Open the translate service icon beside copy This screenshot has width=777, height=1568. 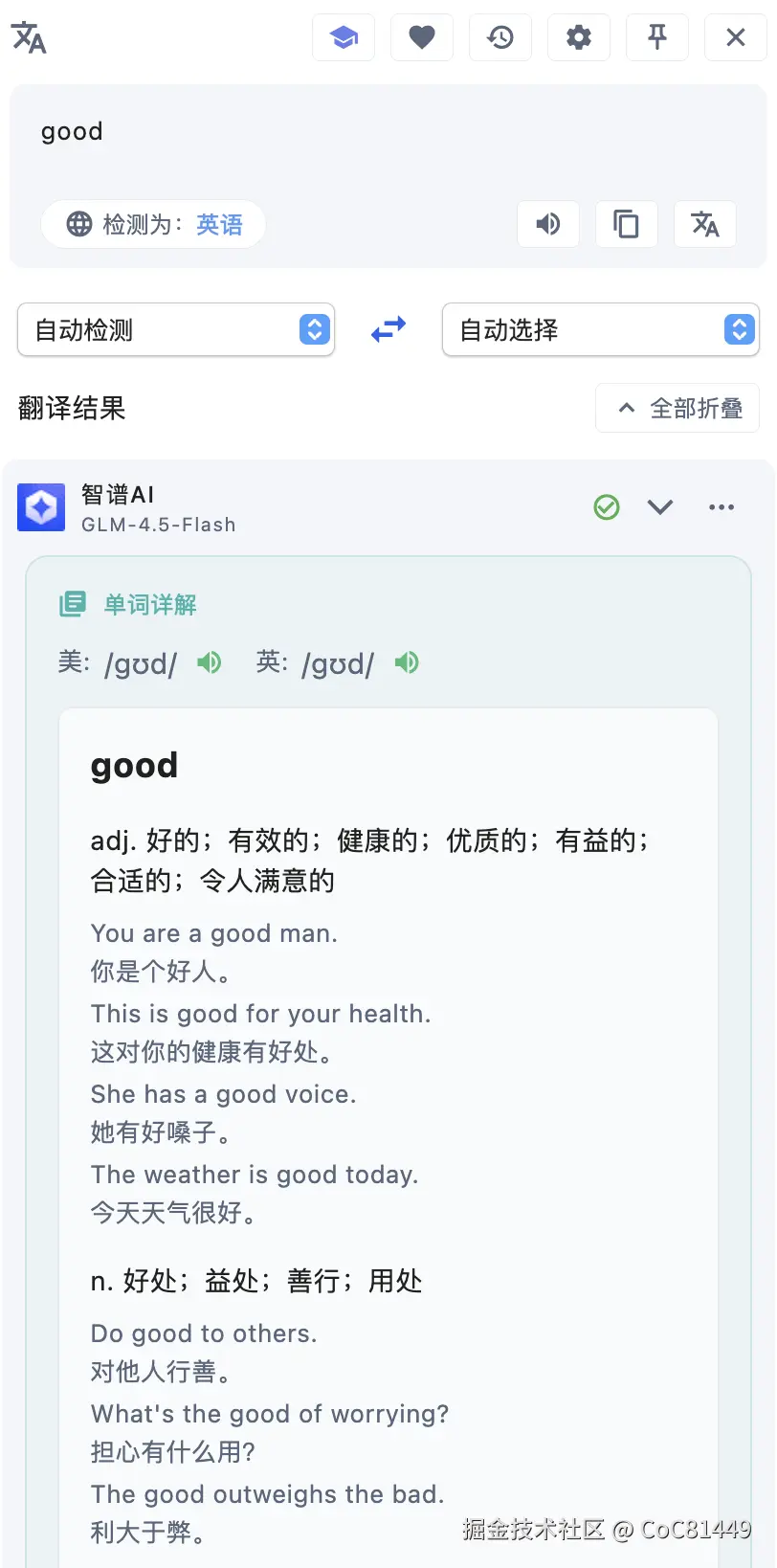click(x=704, y=224)
